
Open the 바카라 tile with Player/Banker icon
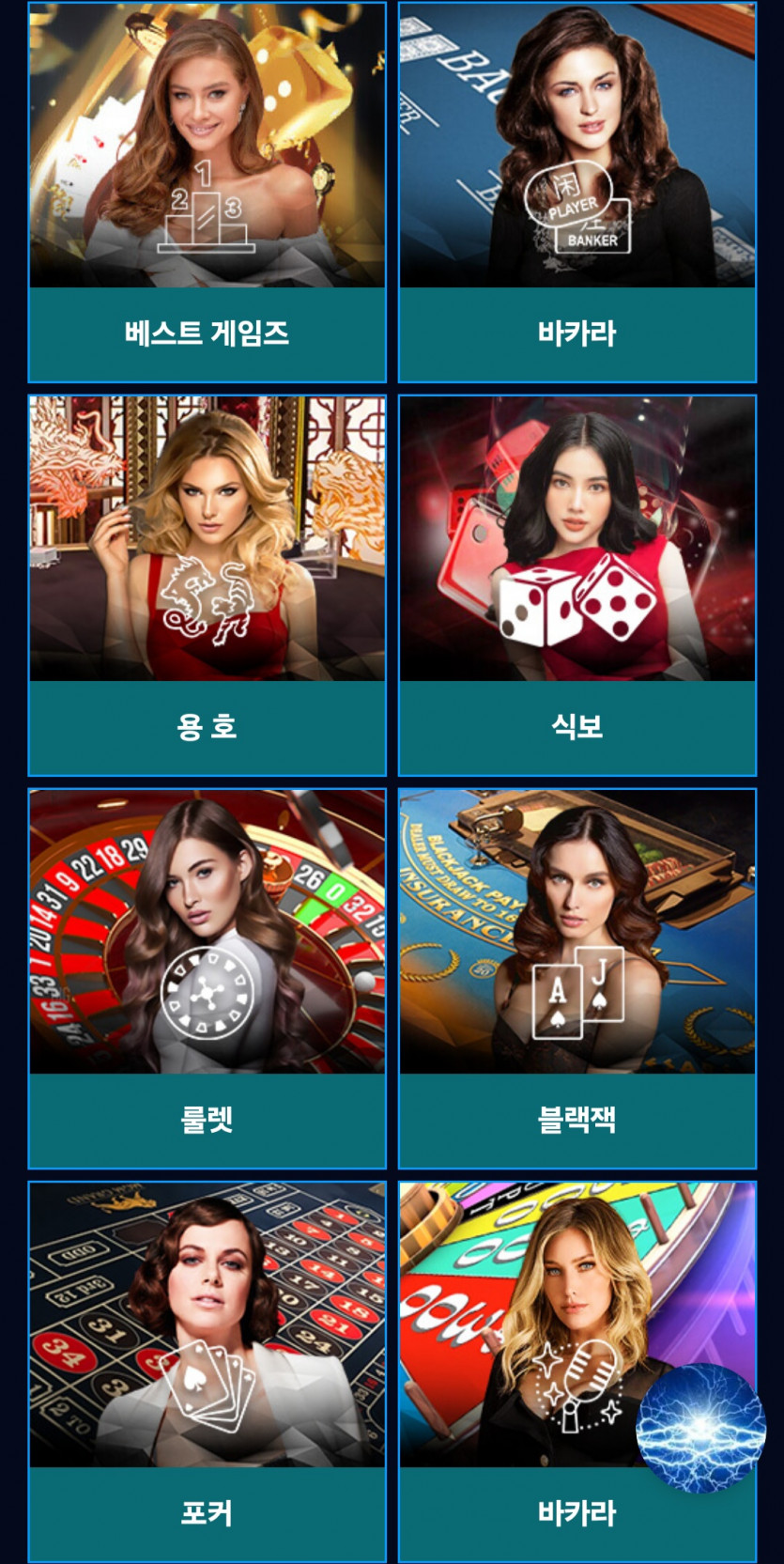(577, 192)
